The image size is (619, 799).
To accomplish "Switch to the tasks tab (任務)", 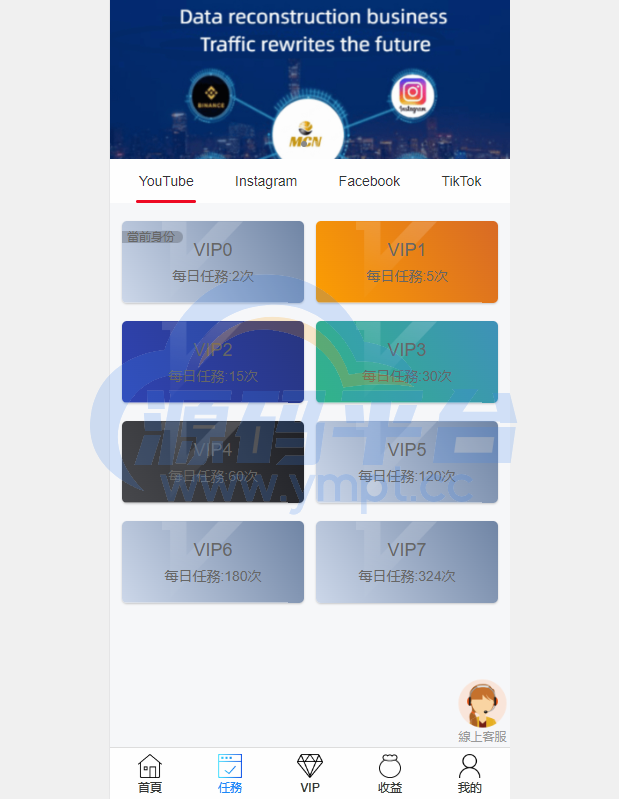I will [x=230, y=774].
